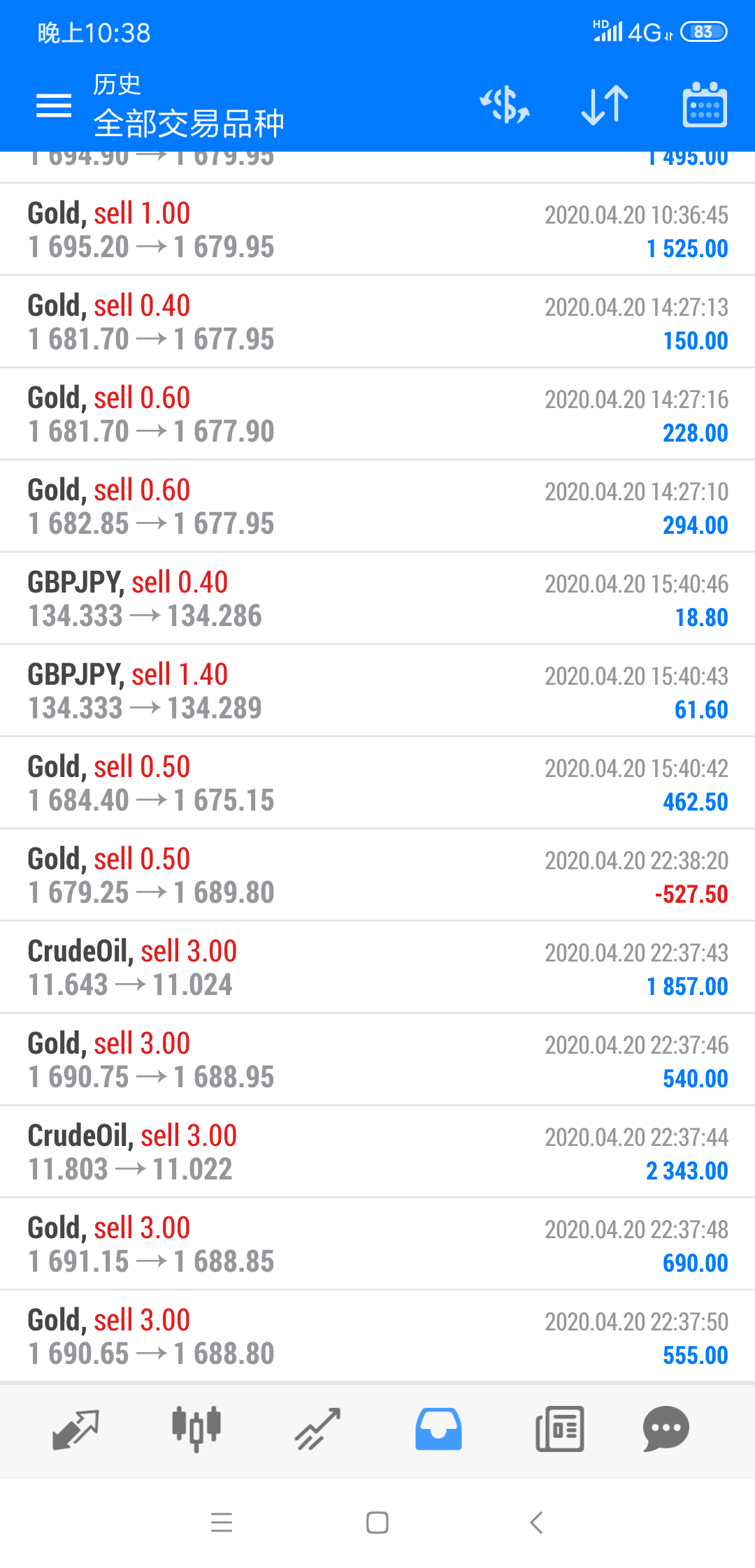Expand GBPJPY sell 1.40 trade details
This screenshot has width=755, height=1568.
[377, 691]
